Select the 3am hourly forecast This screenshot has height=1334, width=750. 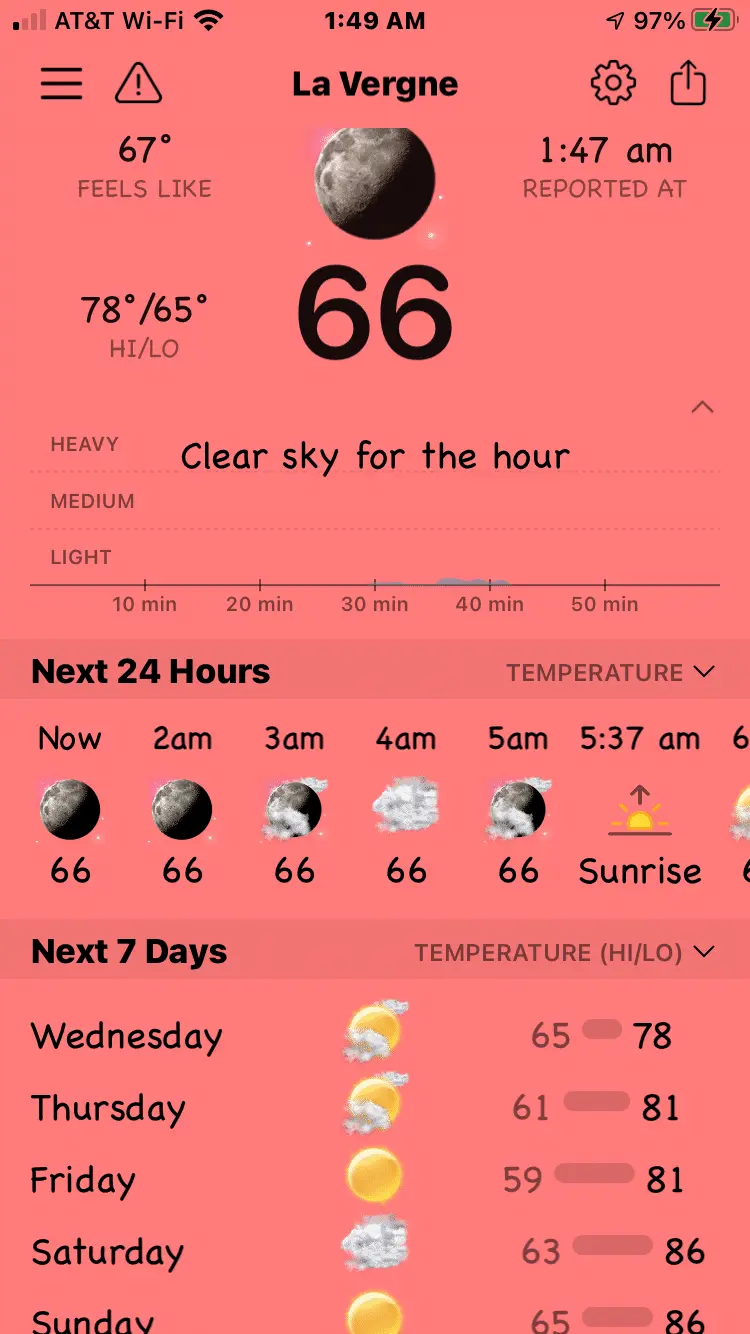294,805
